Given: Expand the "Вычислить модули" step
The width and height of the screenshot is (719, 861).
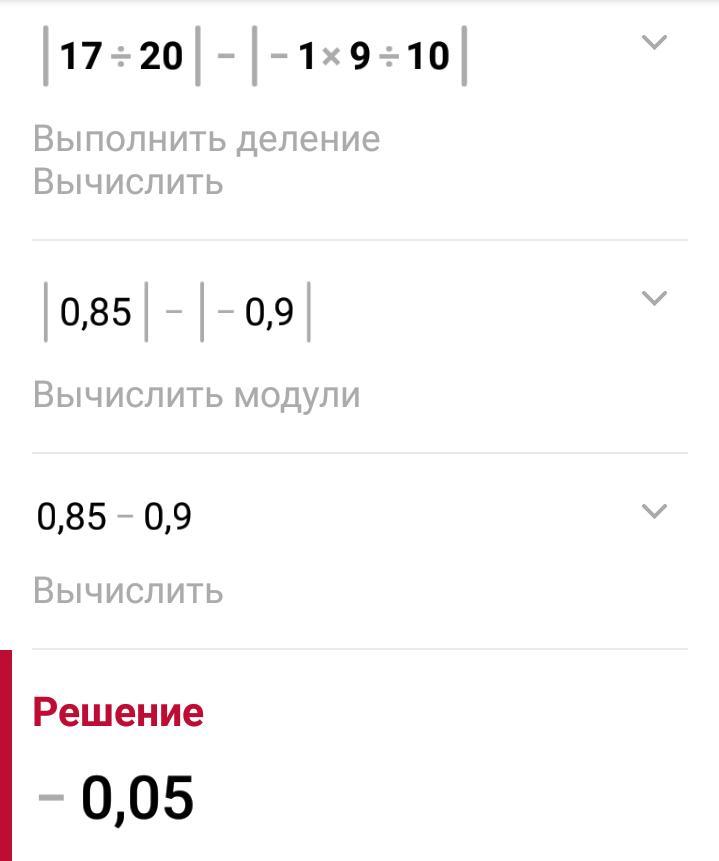Looking at the screenshot, I should coord(653,298).
